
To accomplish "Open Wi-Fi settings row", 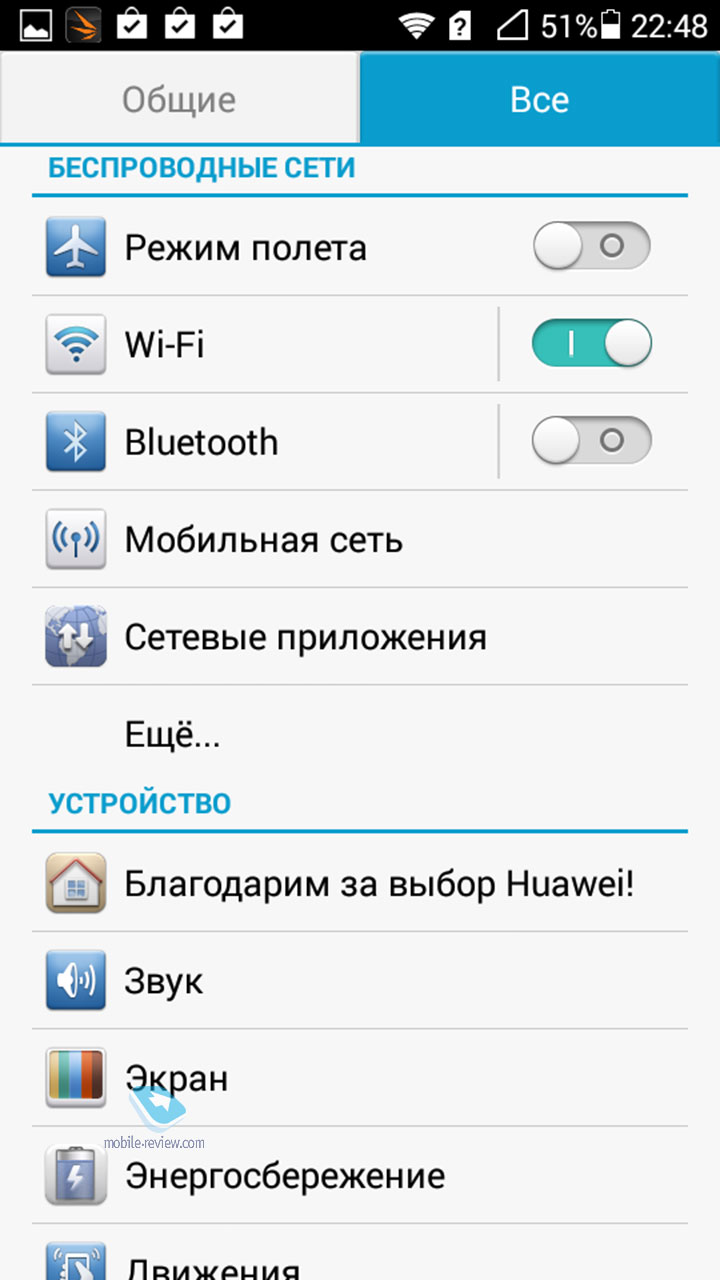I will (264, 345).
